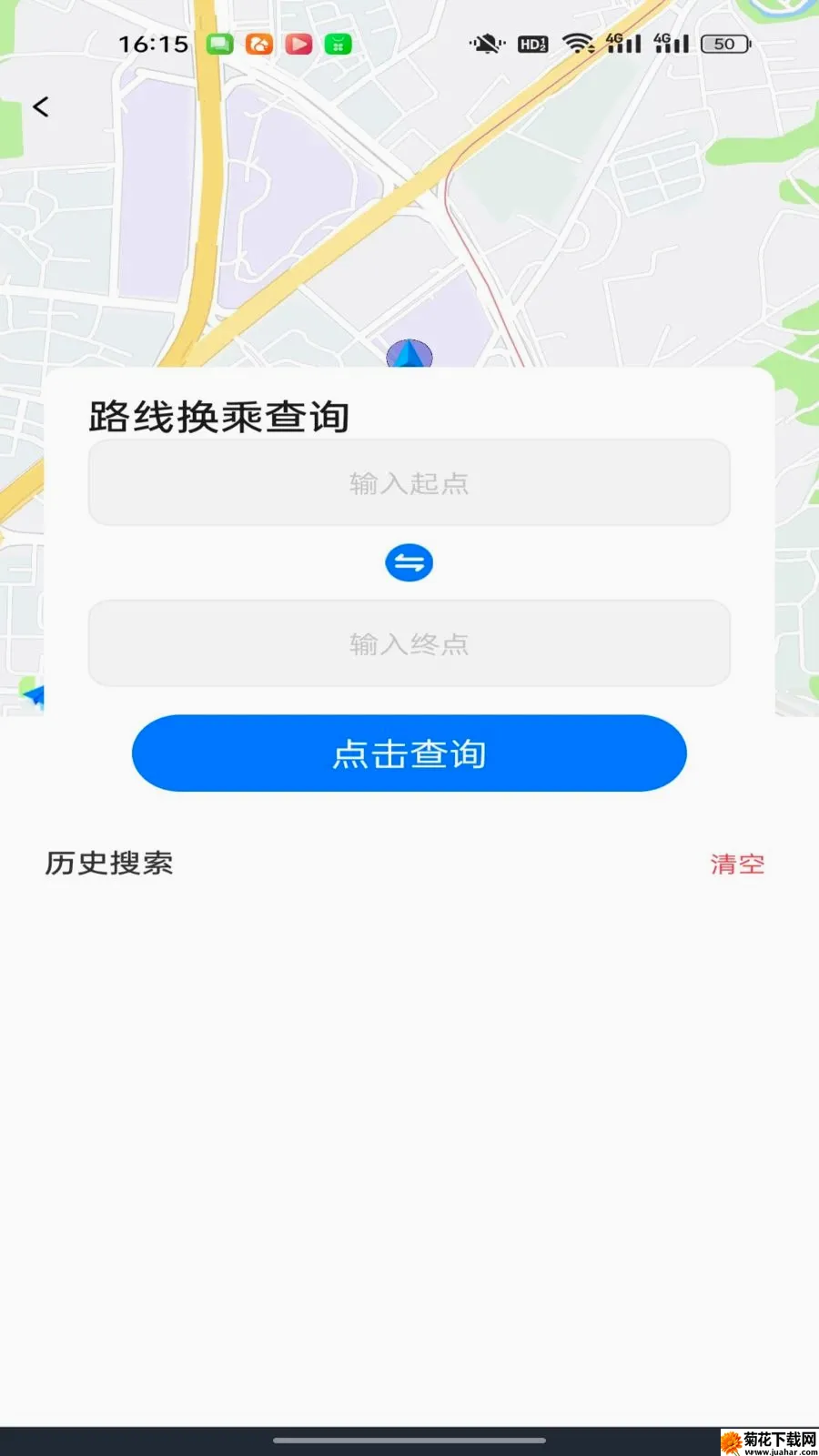Tap the 点击查询 query button
Image resolution: width=819 pixels, height=1456 pixels.
click(x=409, y=753)
